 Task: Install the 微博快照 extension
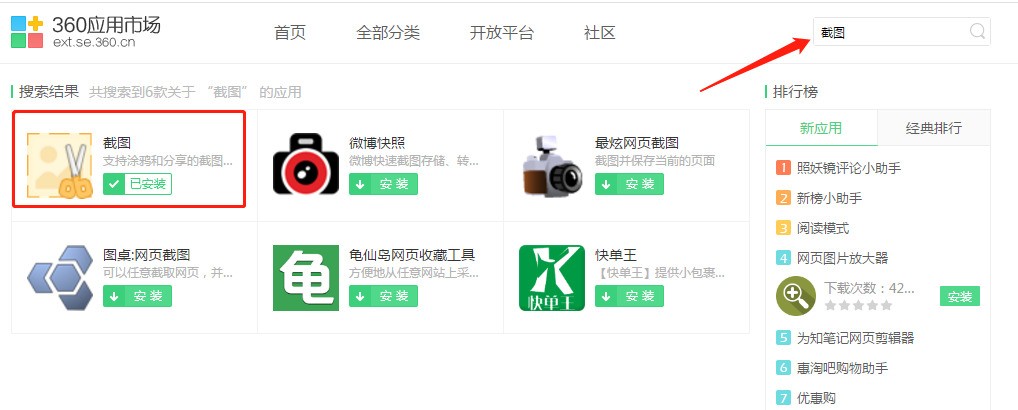[383, 184]
